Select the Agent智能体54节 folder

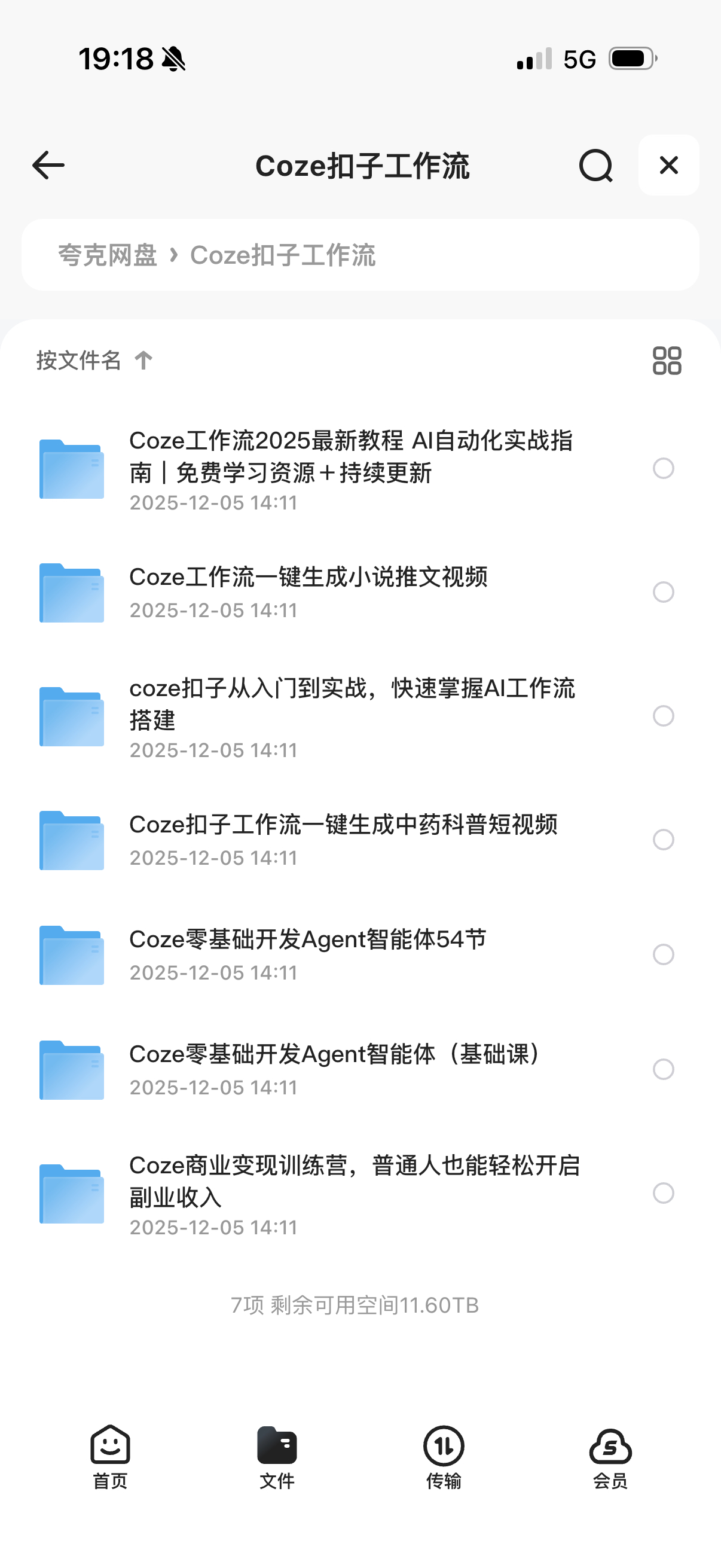[662, 954]
